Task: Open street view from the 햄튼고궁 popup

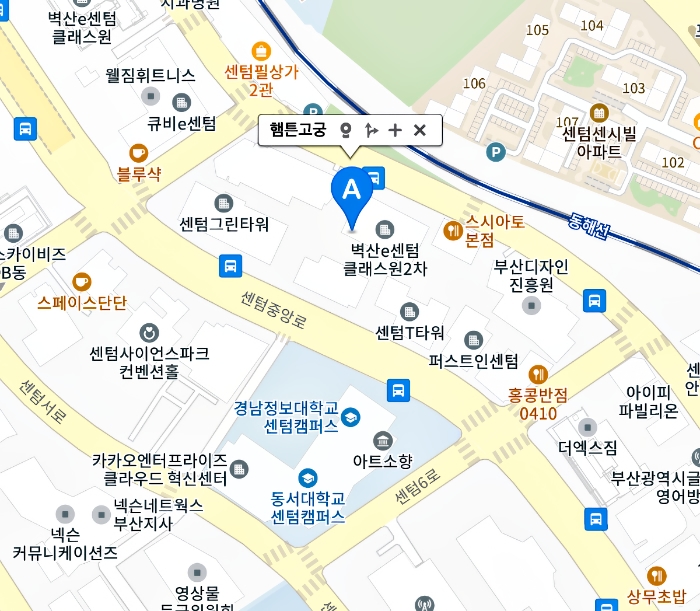Action: point(346,130)
